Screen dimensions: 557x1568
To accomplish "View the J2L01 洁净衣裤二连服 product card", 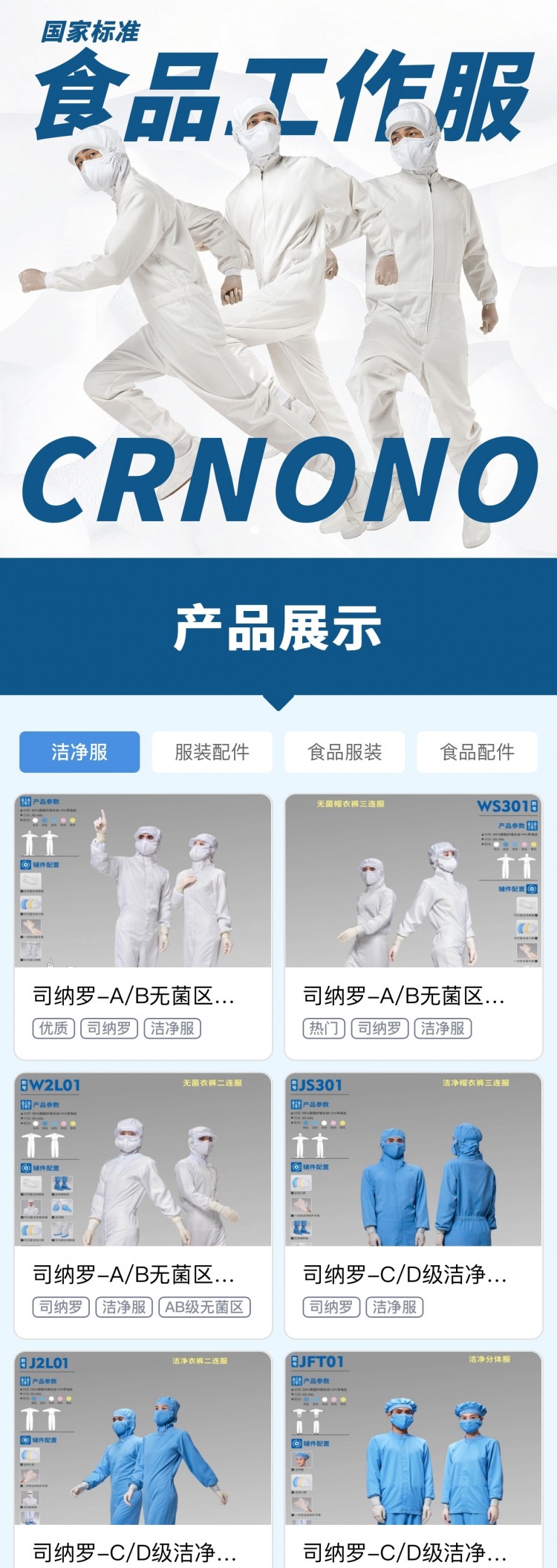I will click(x=143, y=1459).
